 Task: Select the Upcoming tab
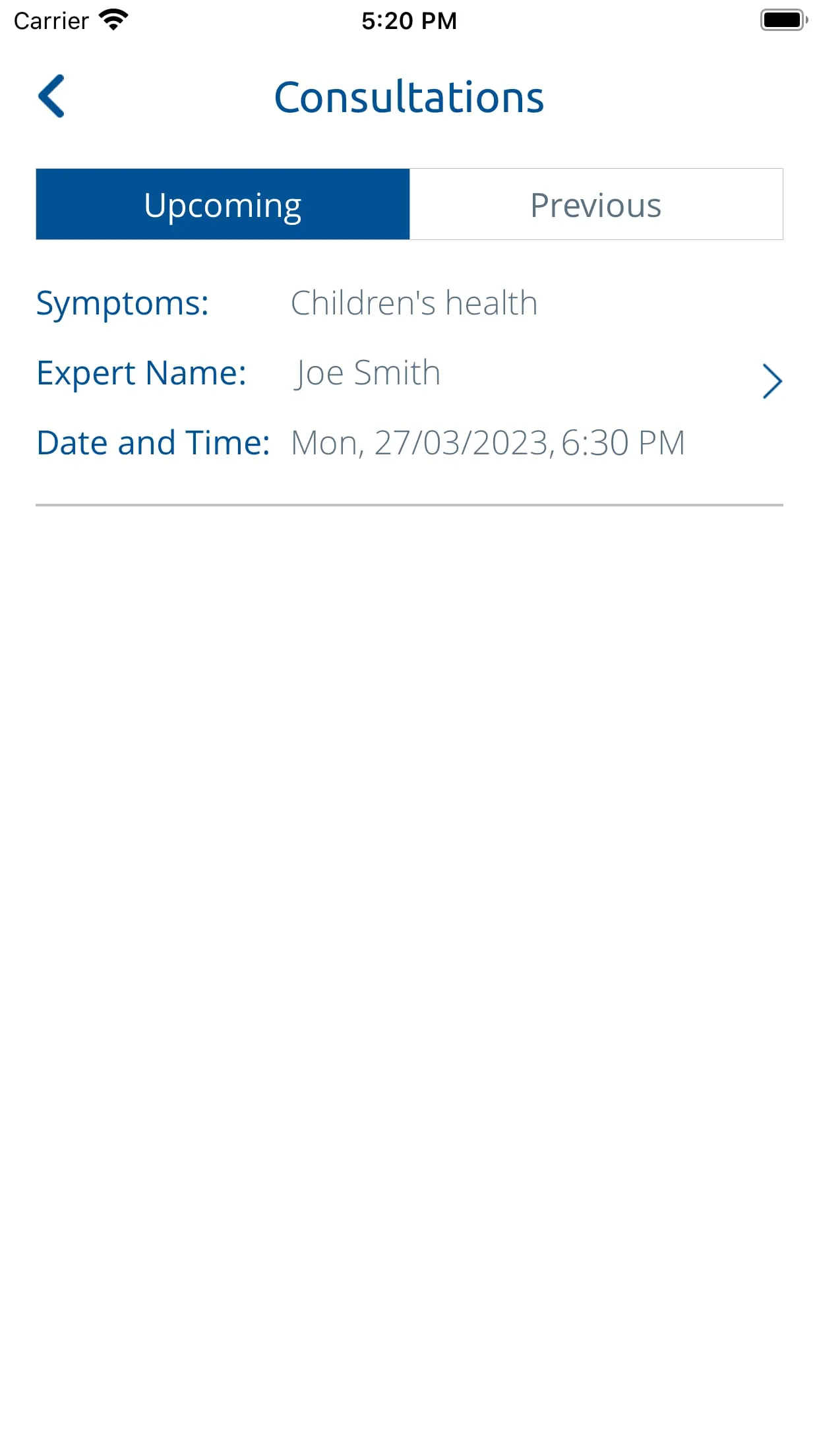click(x=223, y=204)
